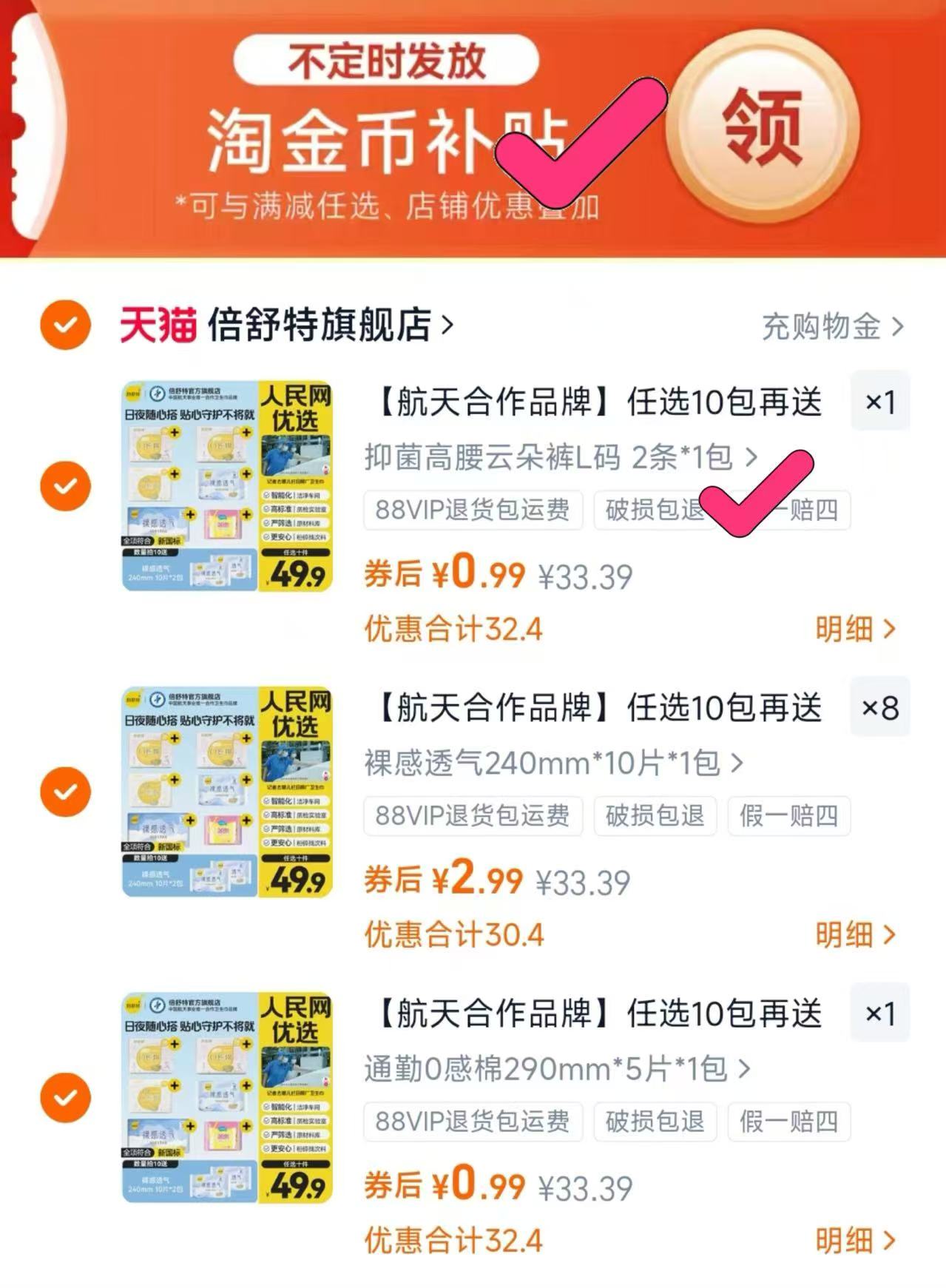This screenshot has width=946, height=1288.
Task: Tap the 破损包退 tag on second item
Action: click(654, 817)
